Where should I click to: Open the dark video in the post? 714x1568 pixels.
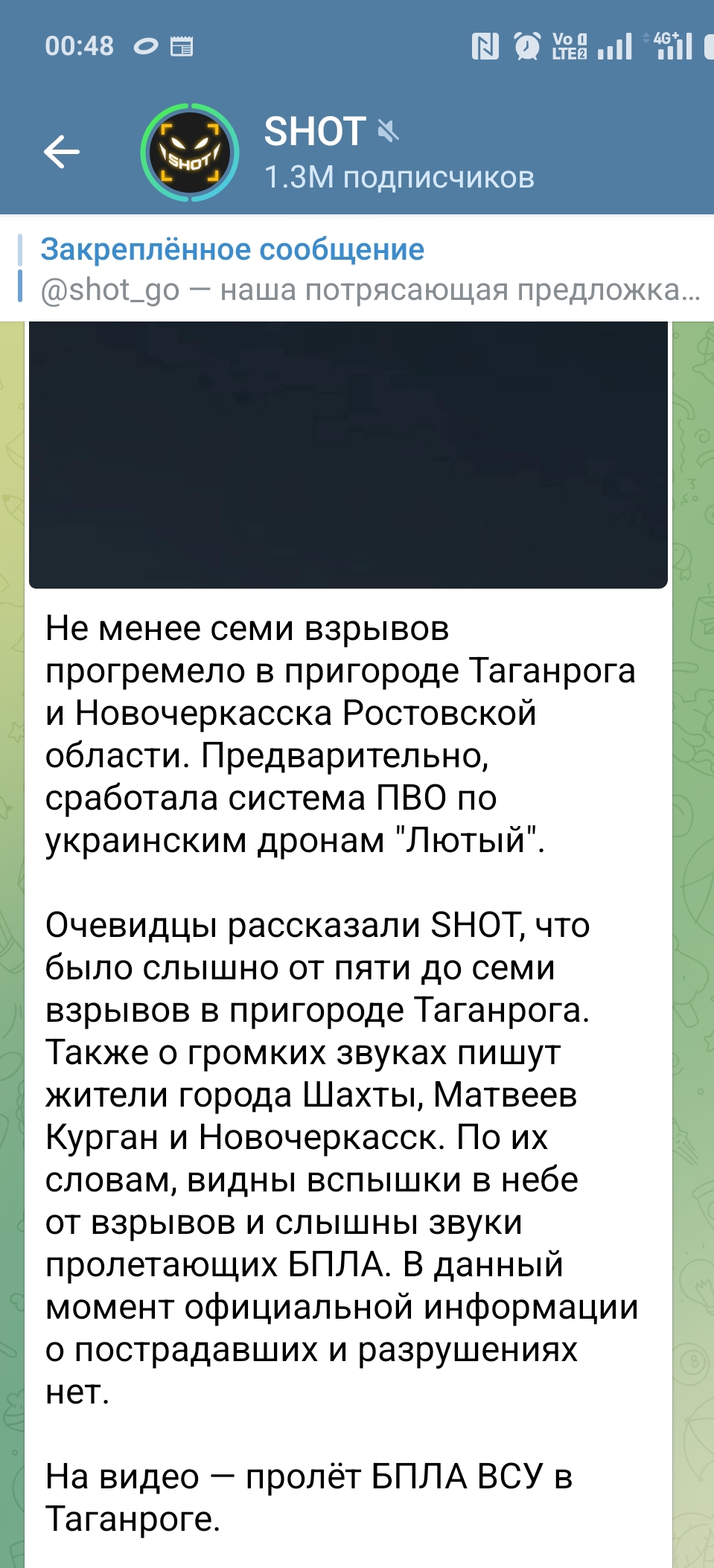coord(348,454)
